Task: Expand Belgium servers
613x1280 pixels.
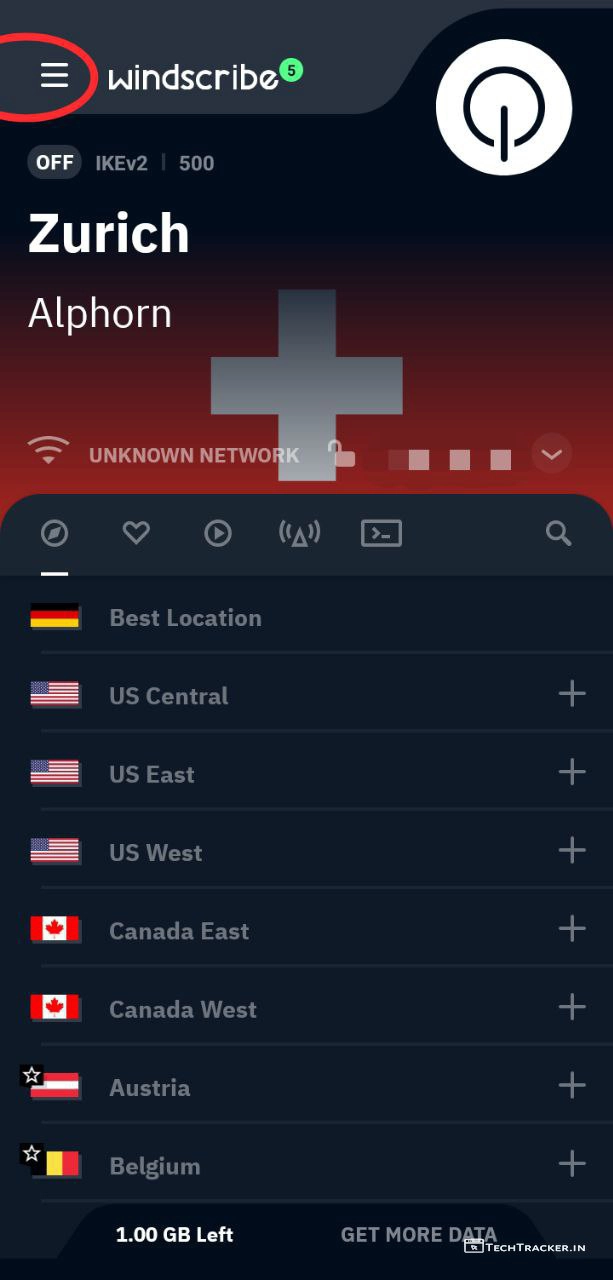Action: [571, 1164]
